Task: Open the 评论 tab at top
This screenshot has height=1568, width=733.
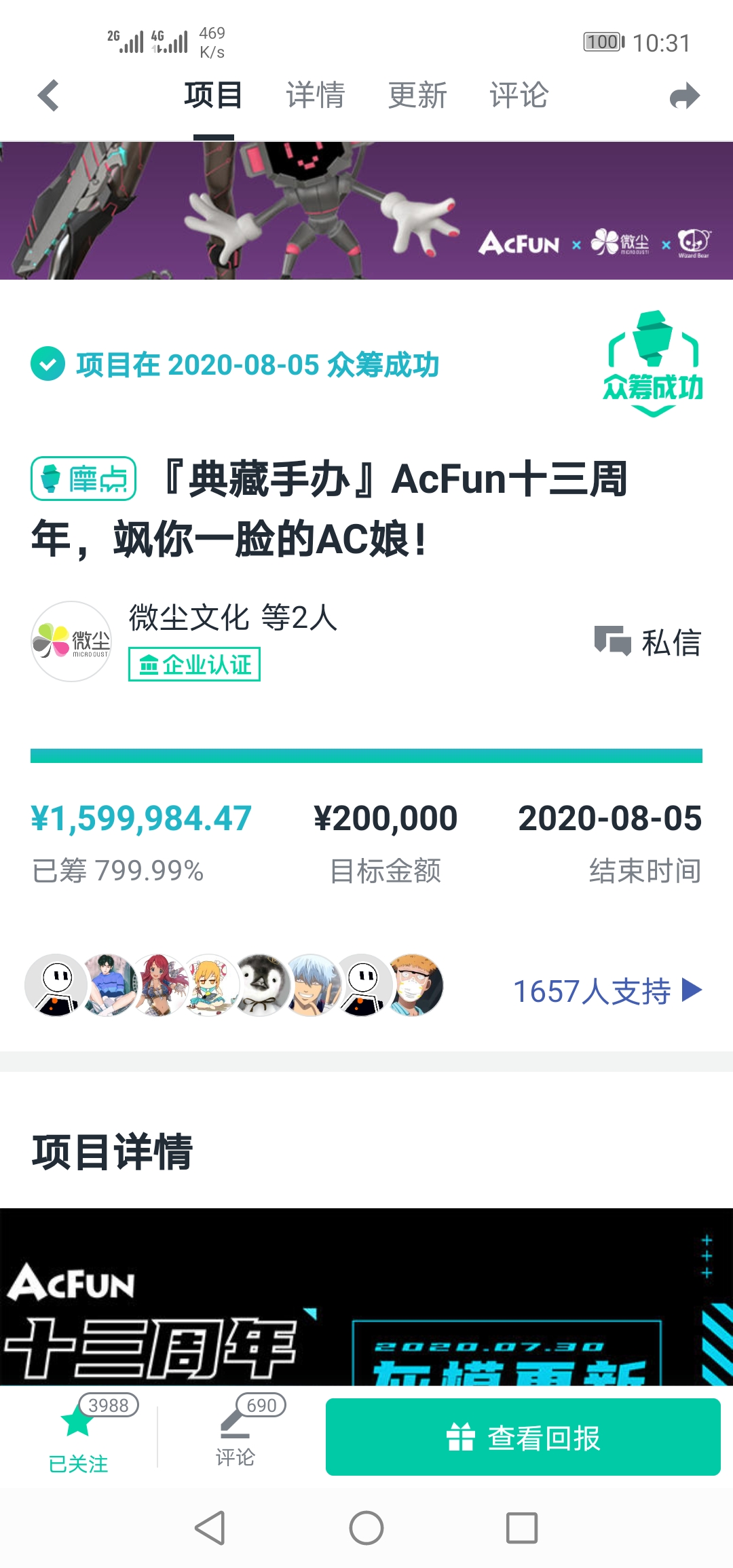Action: (519, 95)
